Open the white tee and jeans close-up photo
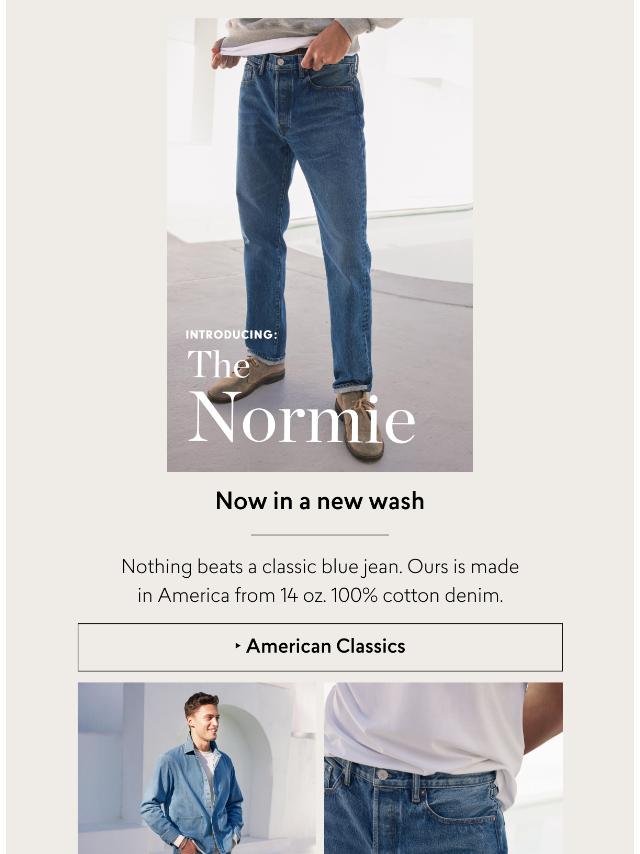 pos(443,767)
